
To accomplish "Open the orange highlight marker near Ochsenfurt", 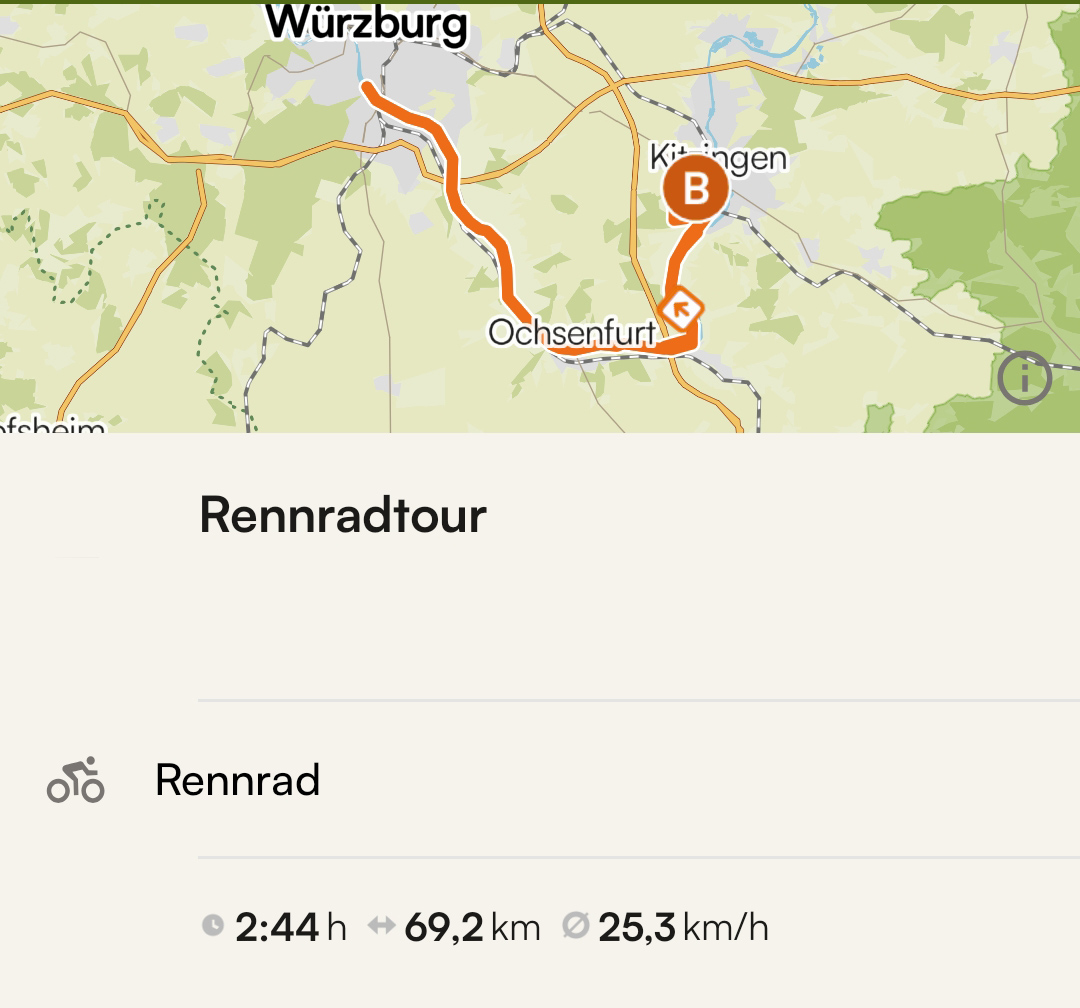I will pyautogui.click(x=683, y=308).
